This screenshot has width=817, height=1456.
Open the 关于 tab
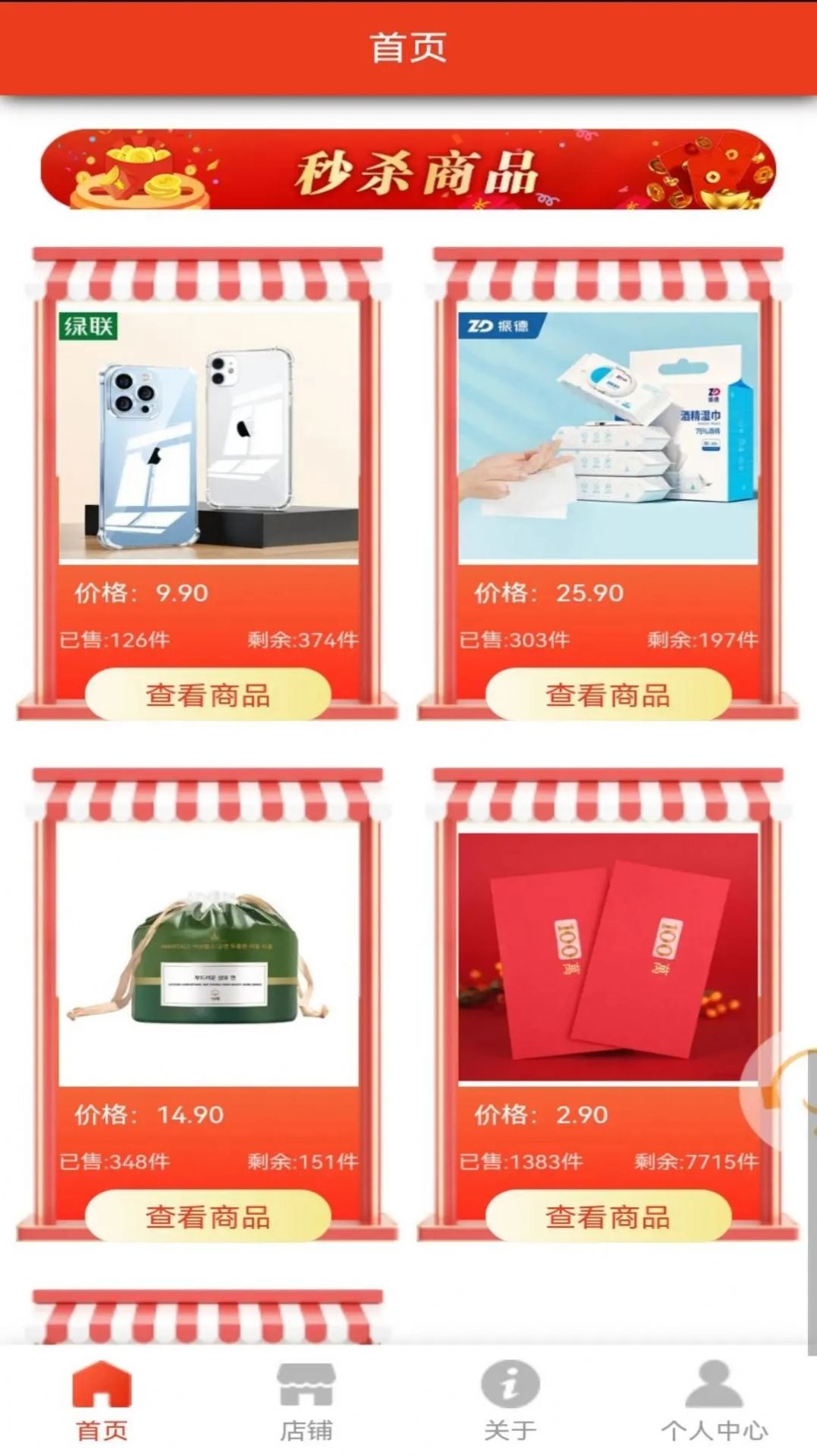510,1401
